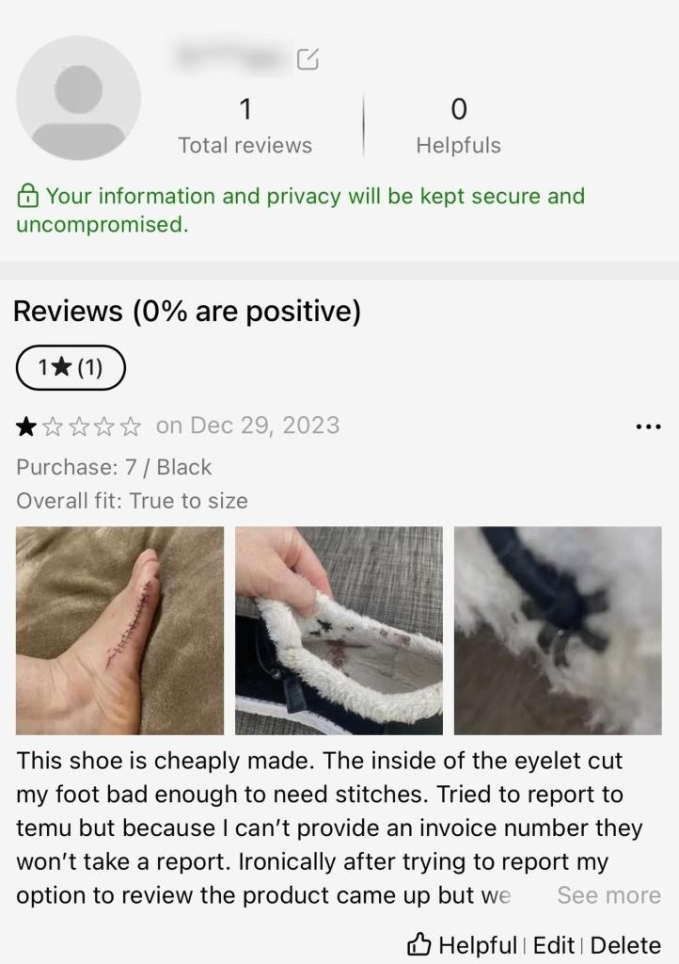This screenshot has width=679, height=964.
Task: Edit the profile username
Action: coord(309,59)
